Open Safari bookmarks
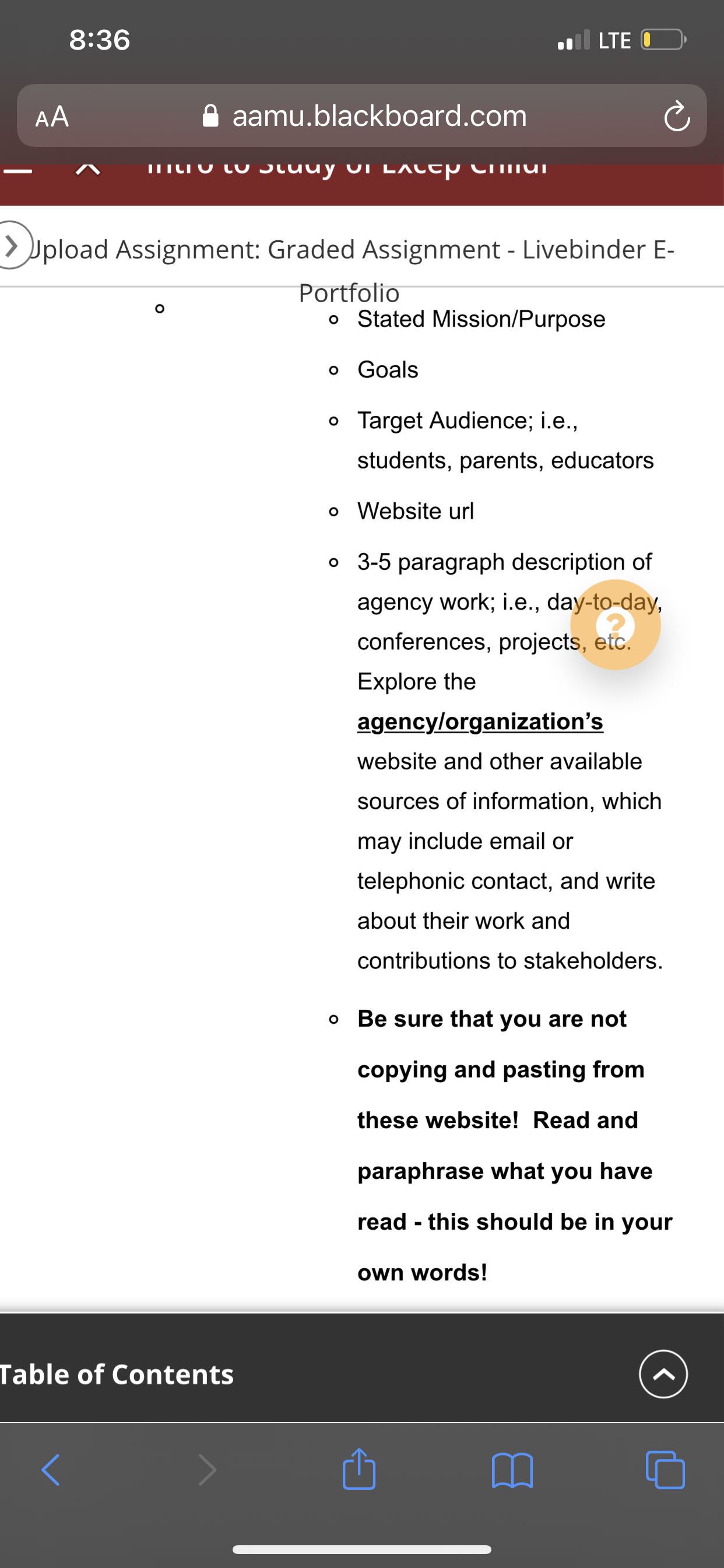 click(512, 1470)
